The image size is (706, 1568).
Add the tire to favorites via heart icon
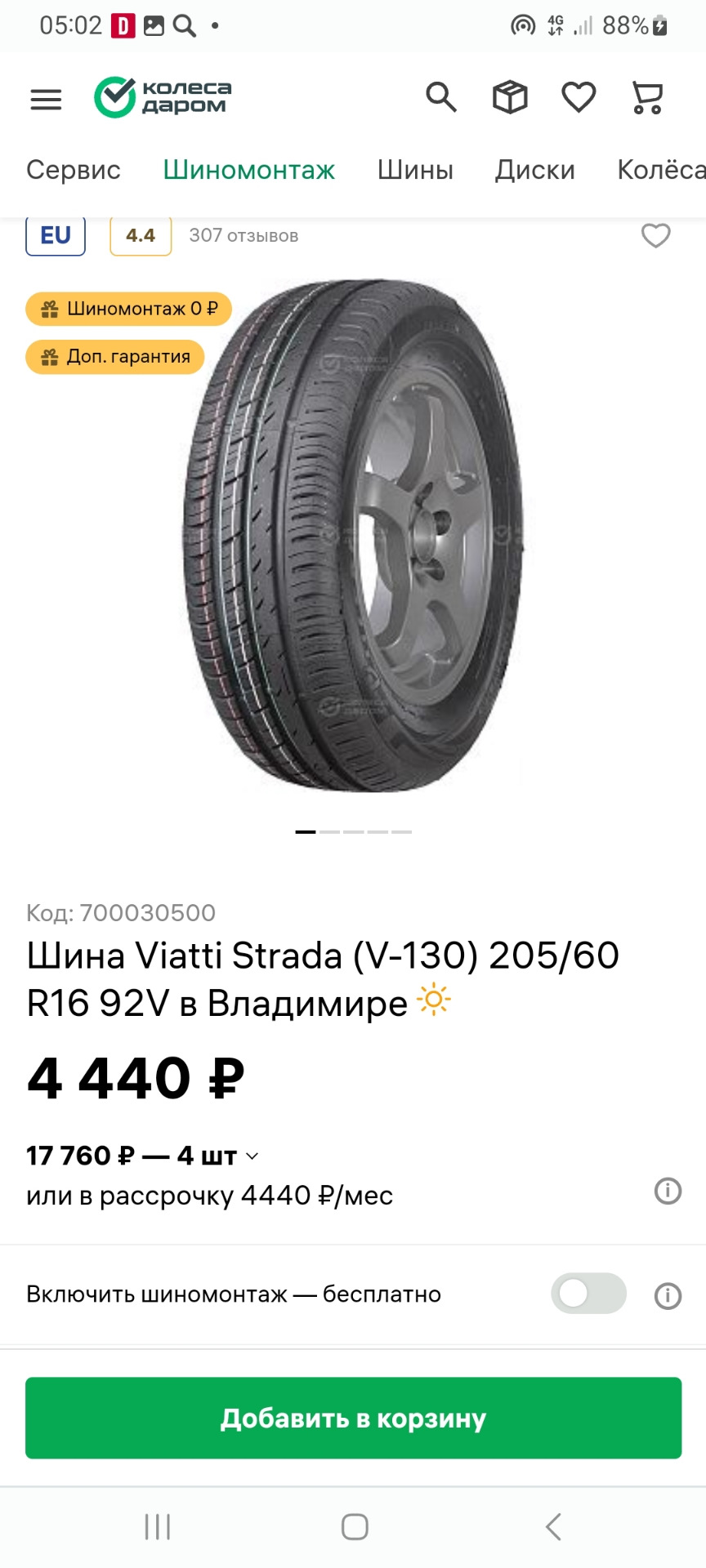(656, 236)
